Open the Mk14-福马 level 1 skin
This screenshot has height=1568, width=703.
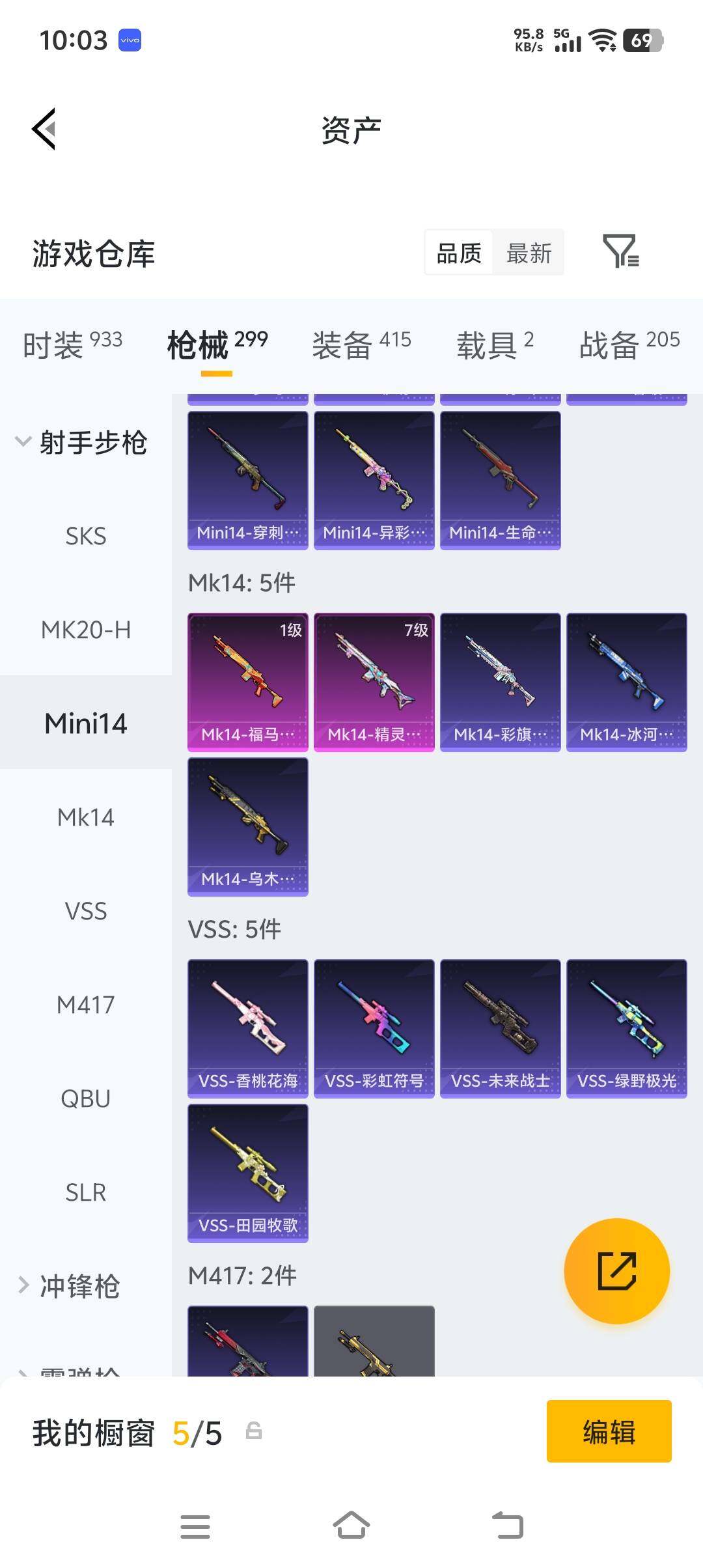[248, 682]
